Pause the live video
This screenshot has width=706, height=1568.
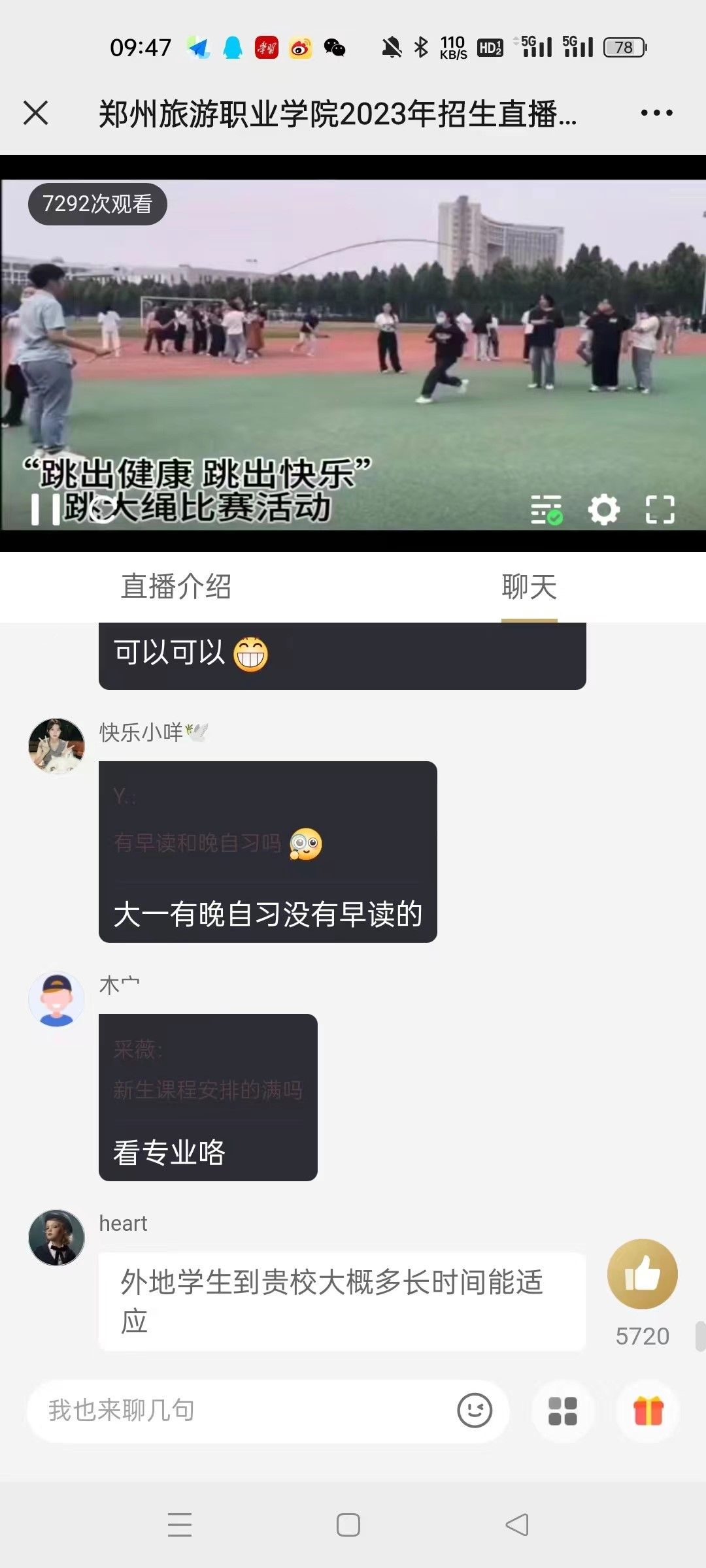[46, 509]
